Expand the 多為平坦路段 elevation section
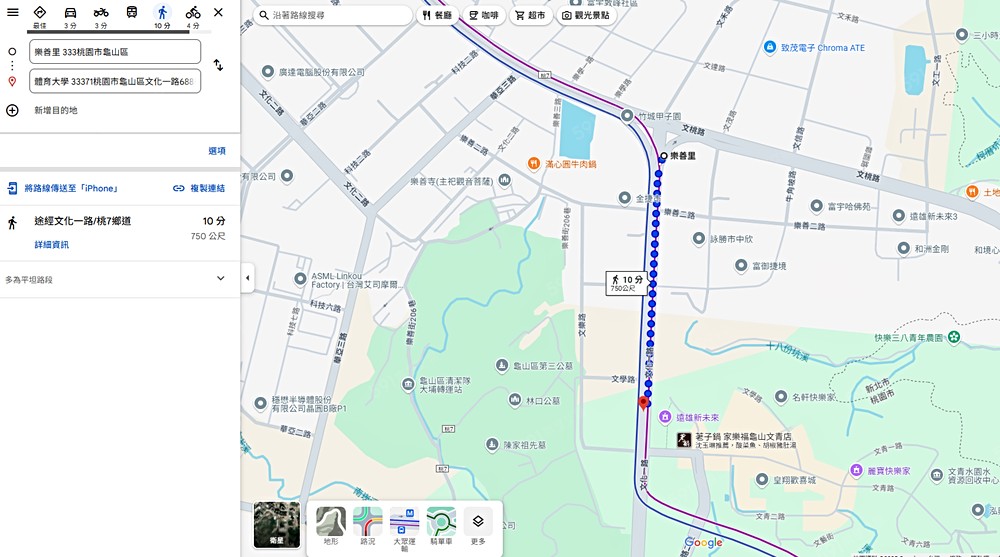This screenshot has width=1000, height=557. (x=220, y=279)
